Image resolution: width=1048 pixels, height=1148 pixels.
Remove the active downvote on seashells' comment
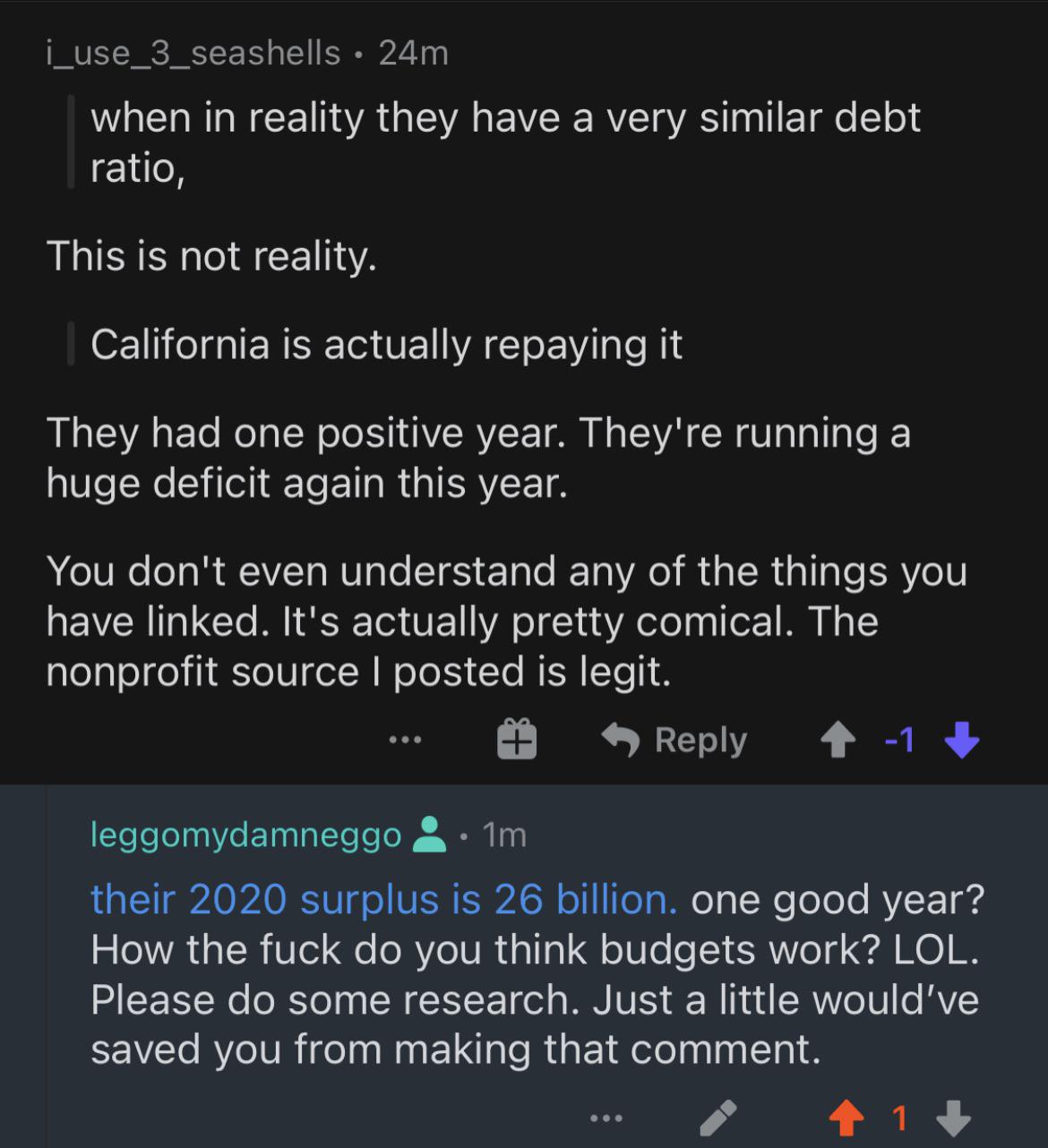click(x=961, y=739)
